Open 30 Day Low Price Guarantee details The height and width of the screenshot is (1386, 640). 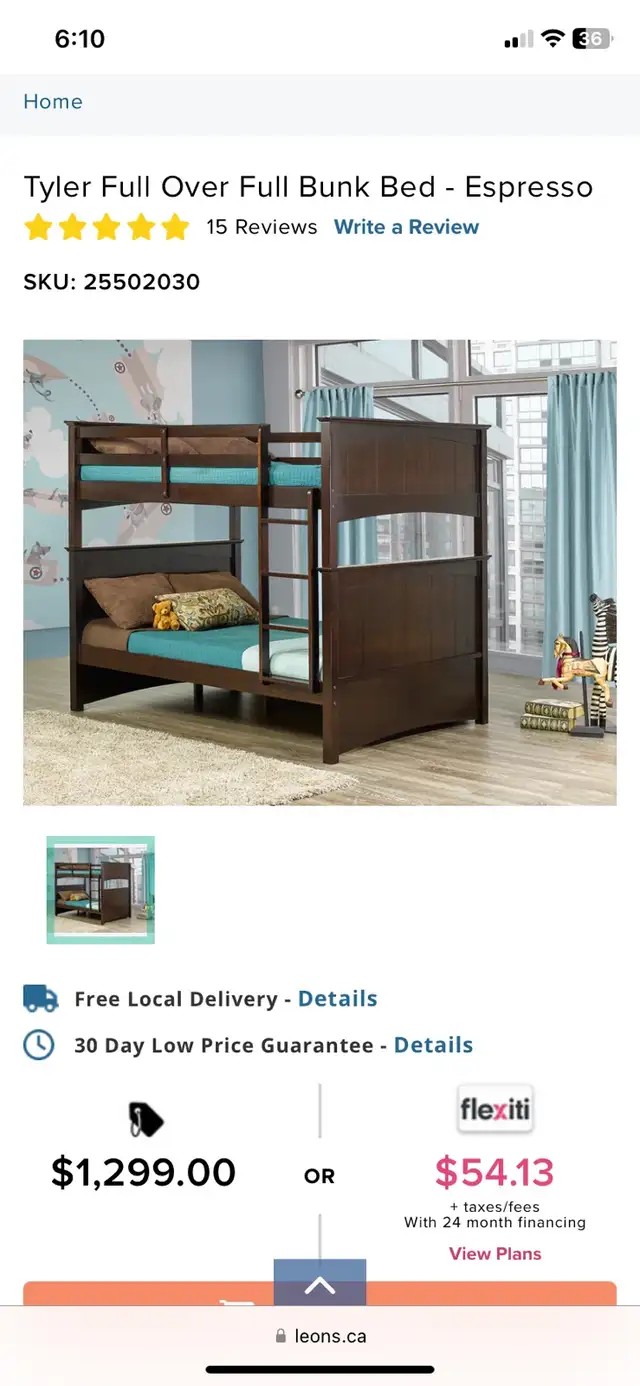tap(433, 1045)
